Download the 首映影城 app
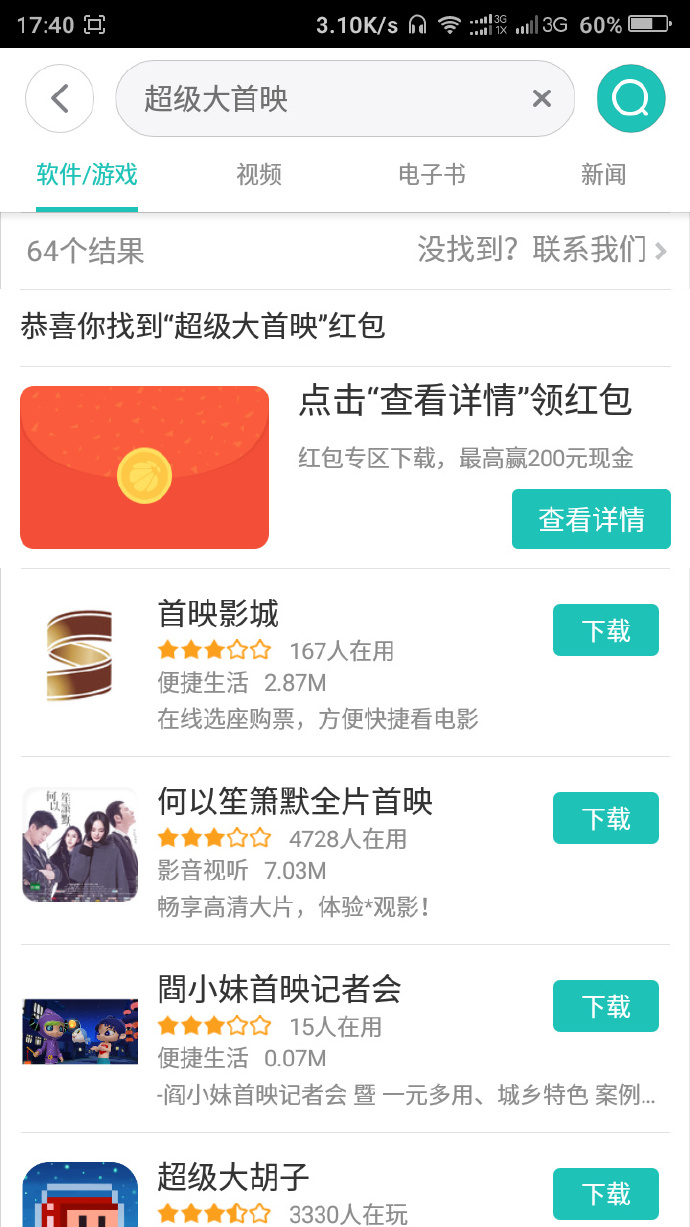Image resolution: width=690 pixels, height=1227 pixels. pyautogui.click(x=605, y=630)
